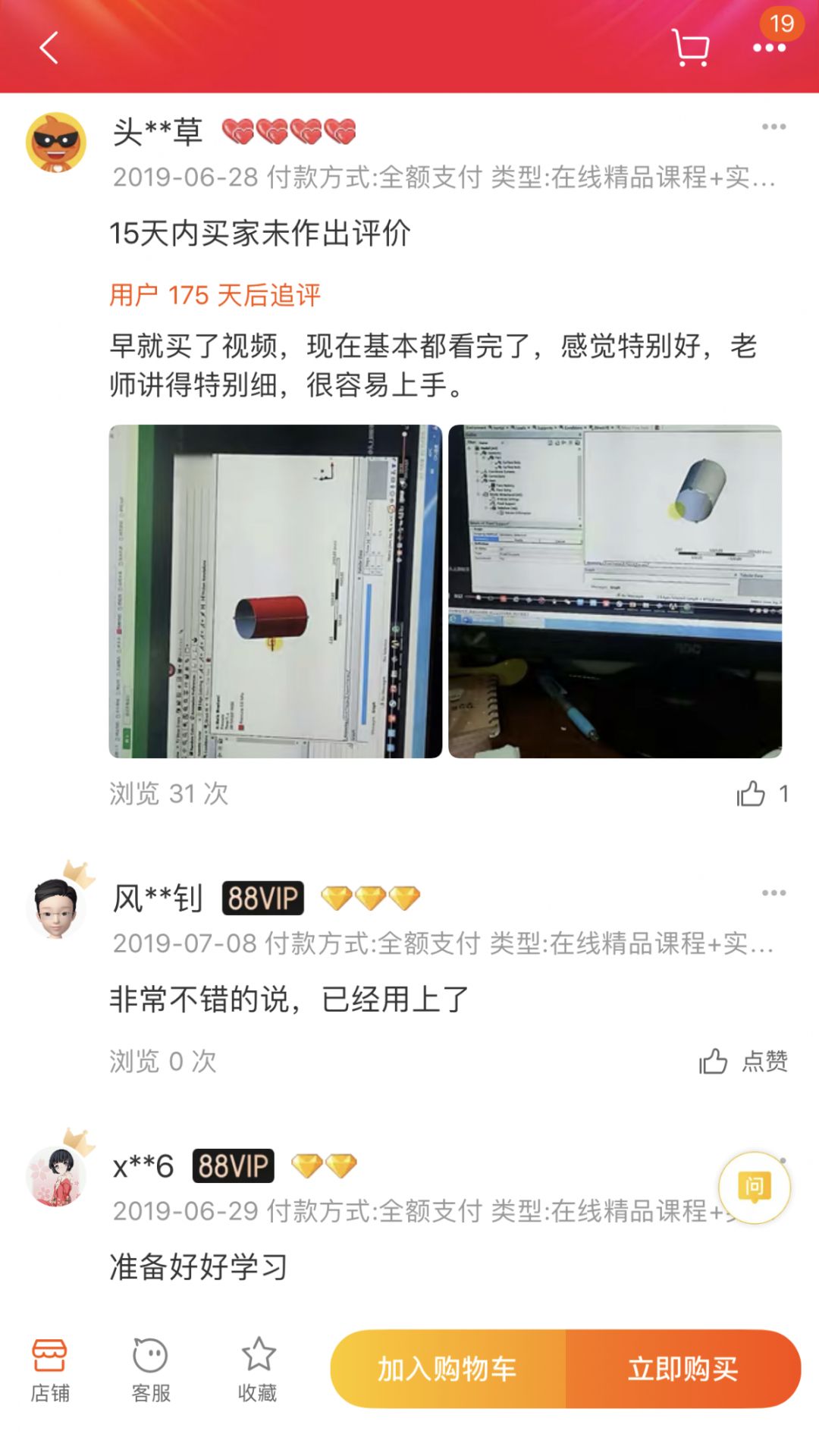
Task: Go back using the top arrow
Action: [x=49, y=48]
